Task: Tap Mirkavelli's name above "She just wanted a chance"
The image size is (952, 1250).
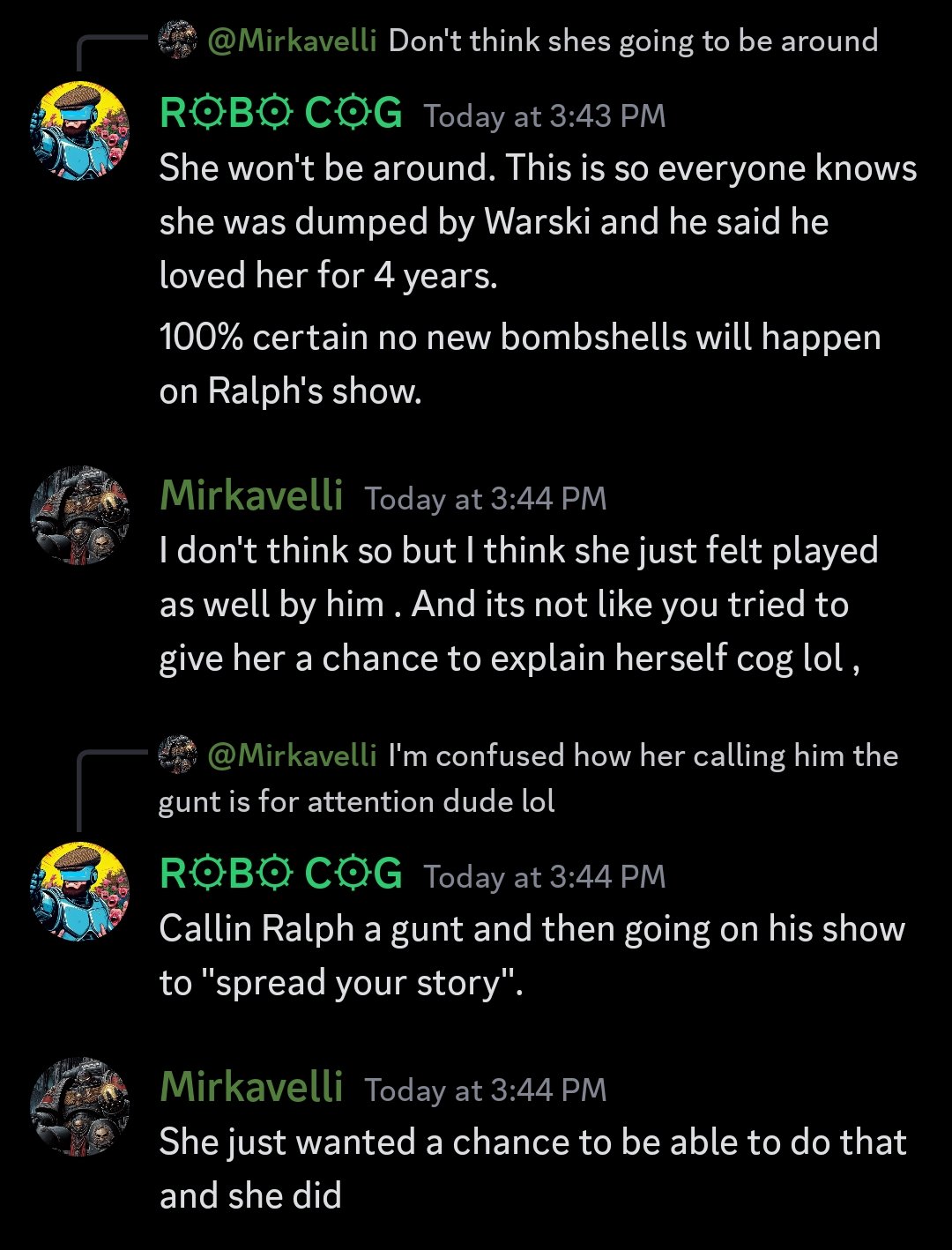Action: click(x=251, y=1088)
